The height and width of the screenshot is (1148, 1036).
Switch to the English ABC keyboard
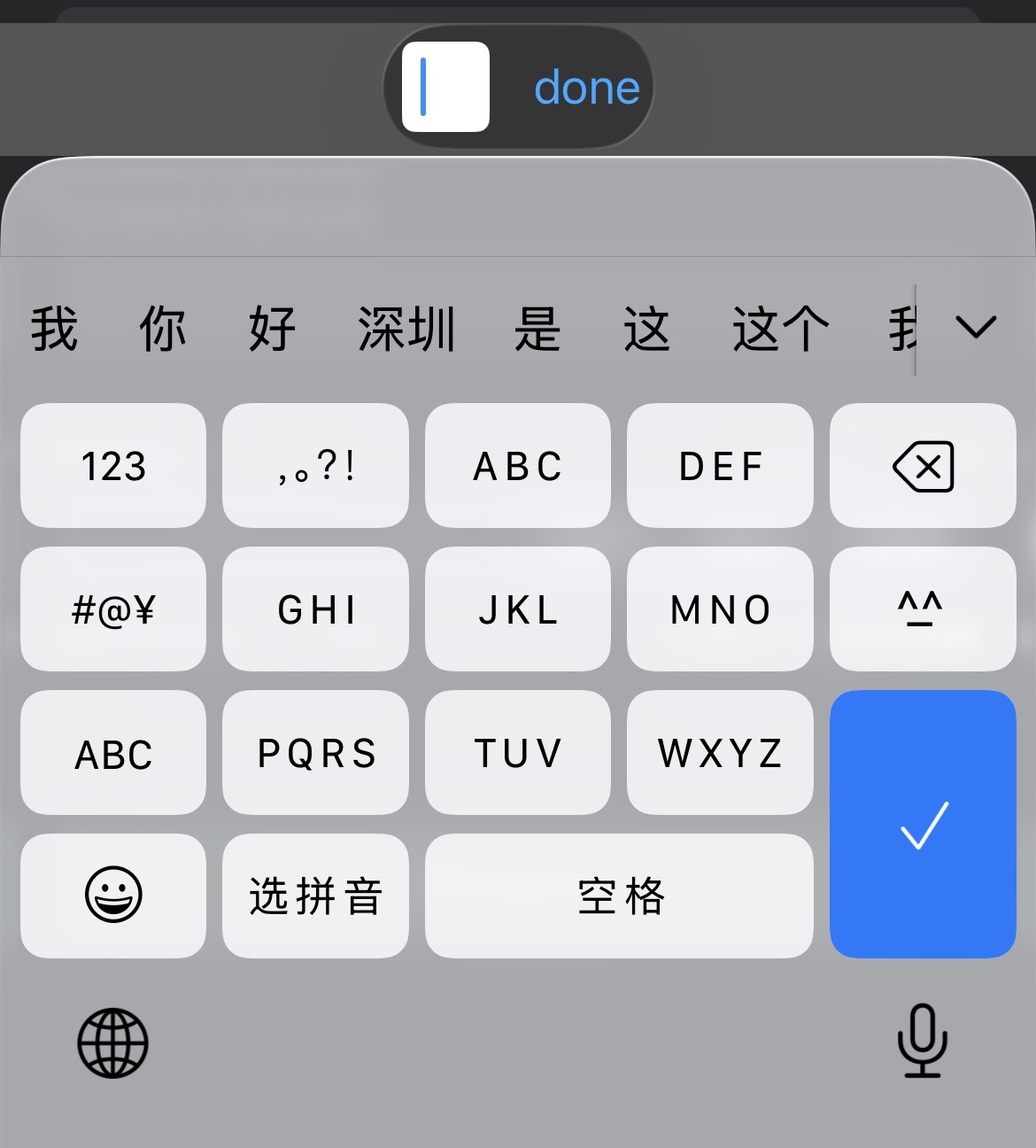click(x=113, y=753)
